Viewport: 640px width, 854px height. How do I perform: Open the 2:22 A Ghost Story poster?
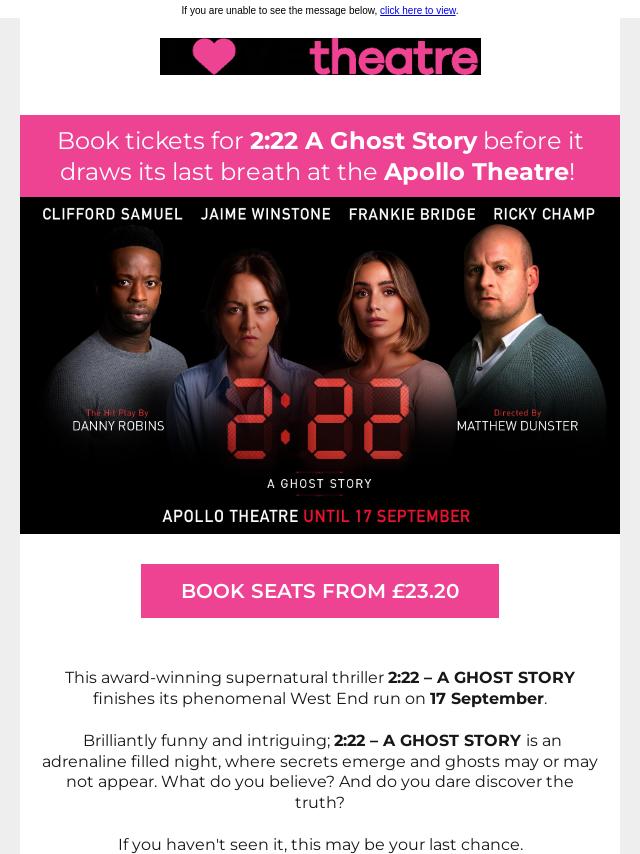coord(320,365)
